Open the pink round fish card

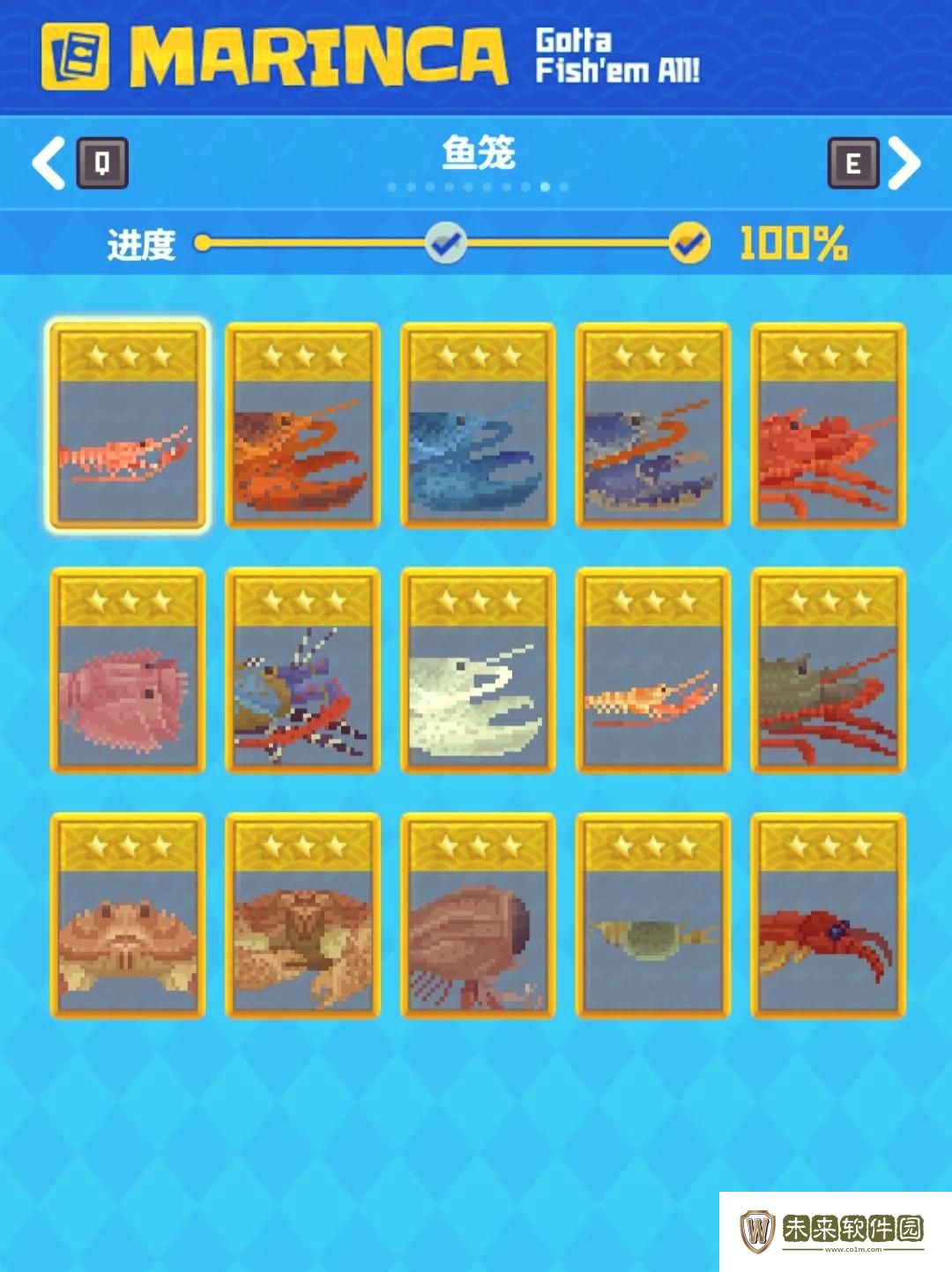tap(128, 671)
